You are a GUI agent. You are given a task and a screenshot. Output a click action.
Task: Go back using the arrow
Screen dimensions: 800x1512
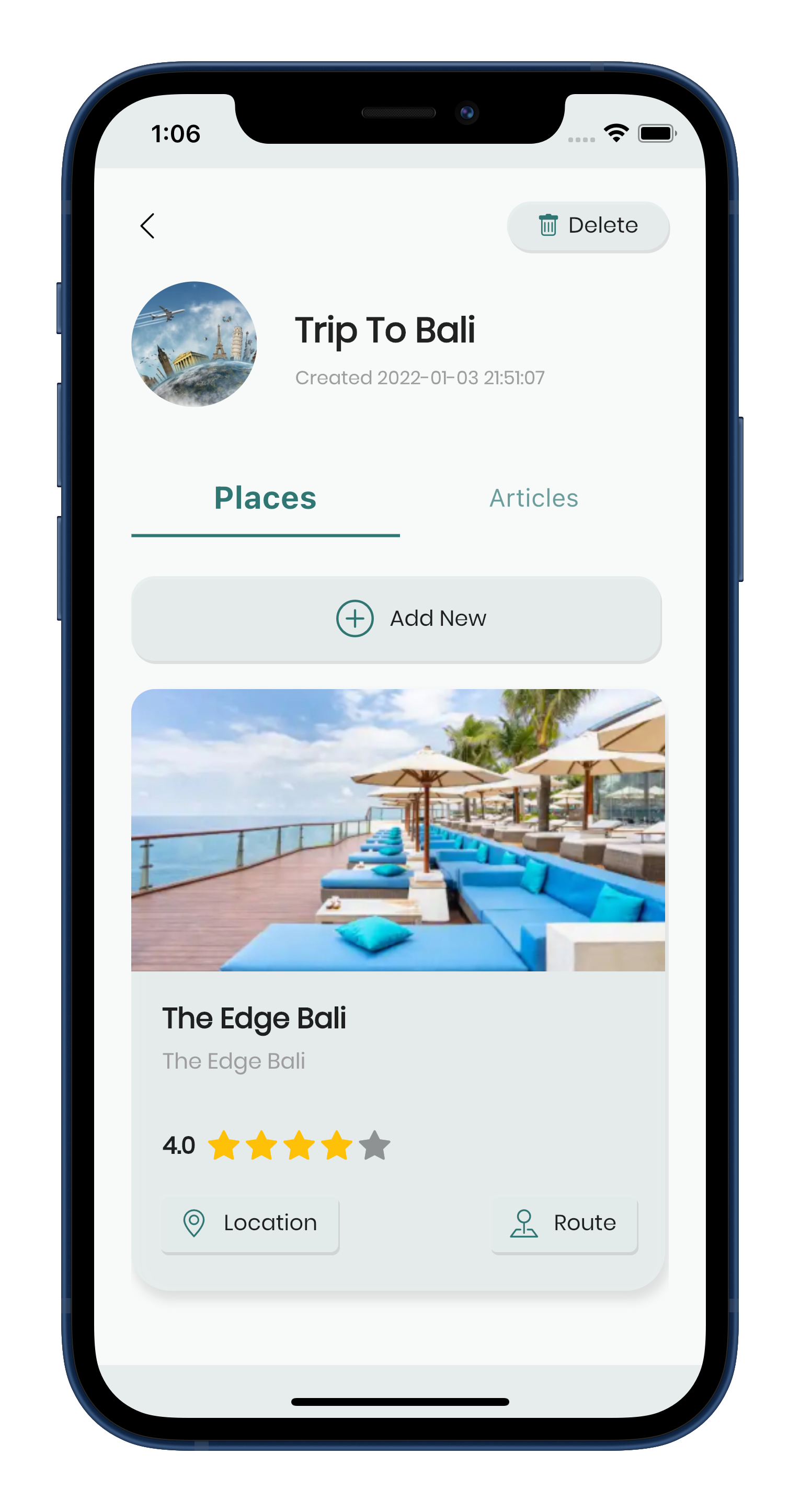(x=147, y=226)
